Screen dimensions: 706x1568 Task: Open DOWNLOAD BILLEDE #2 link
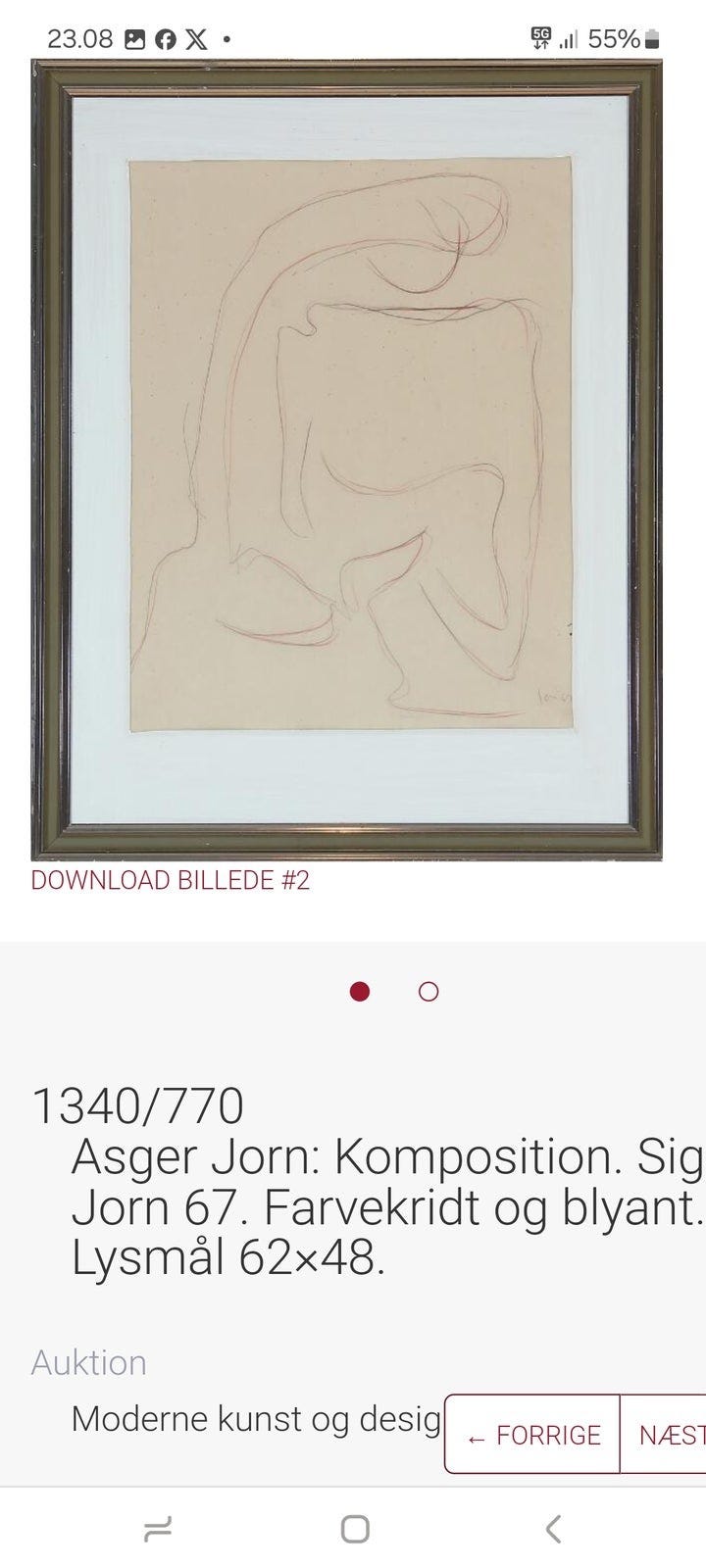click(170, 880)
